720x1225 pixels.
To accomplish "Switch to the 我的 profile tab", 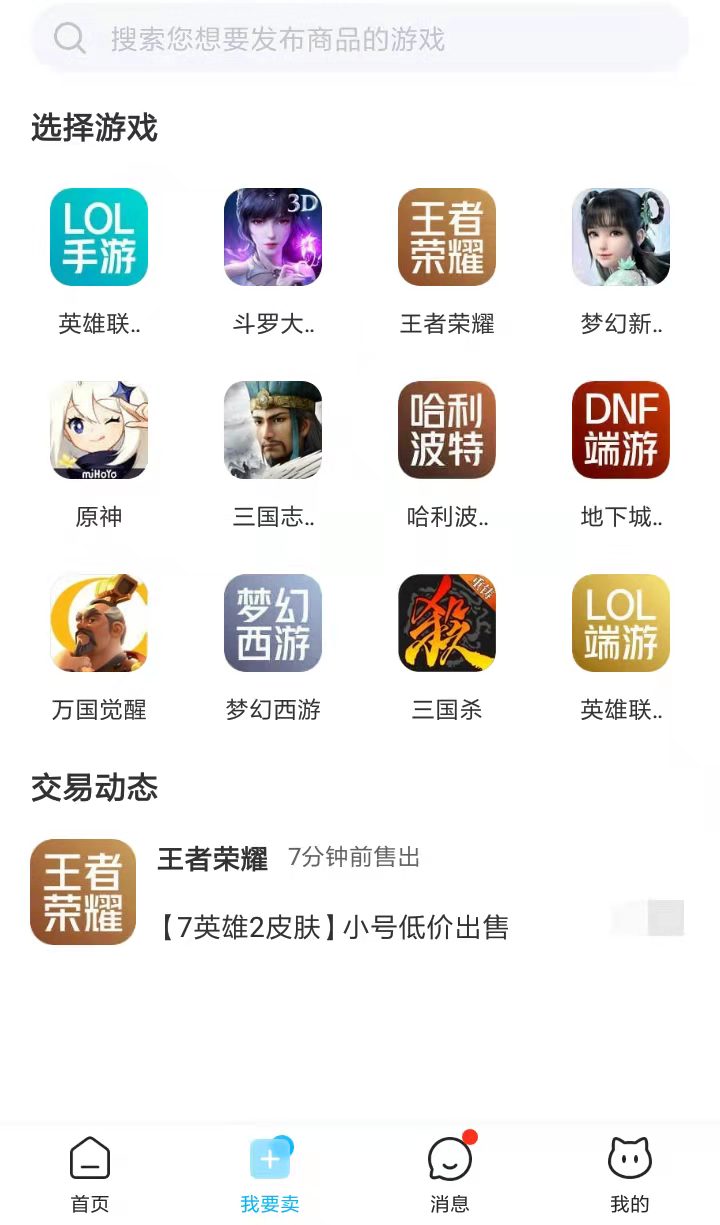I will (629, 1175).
